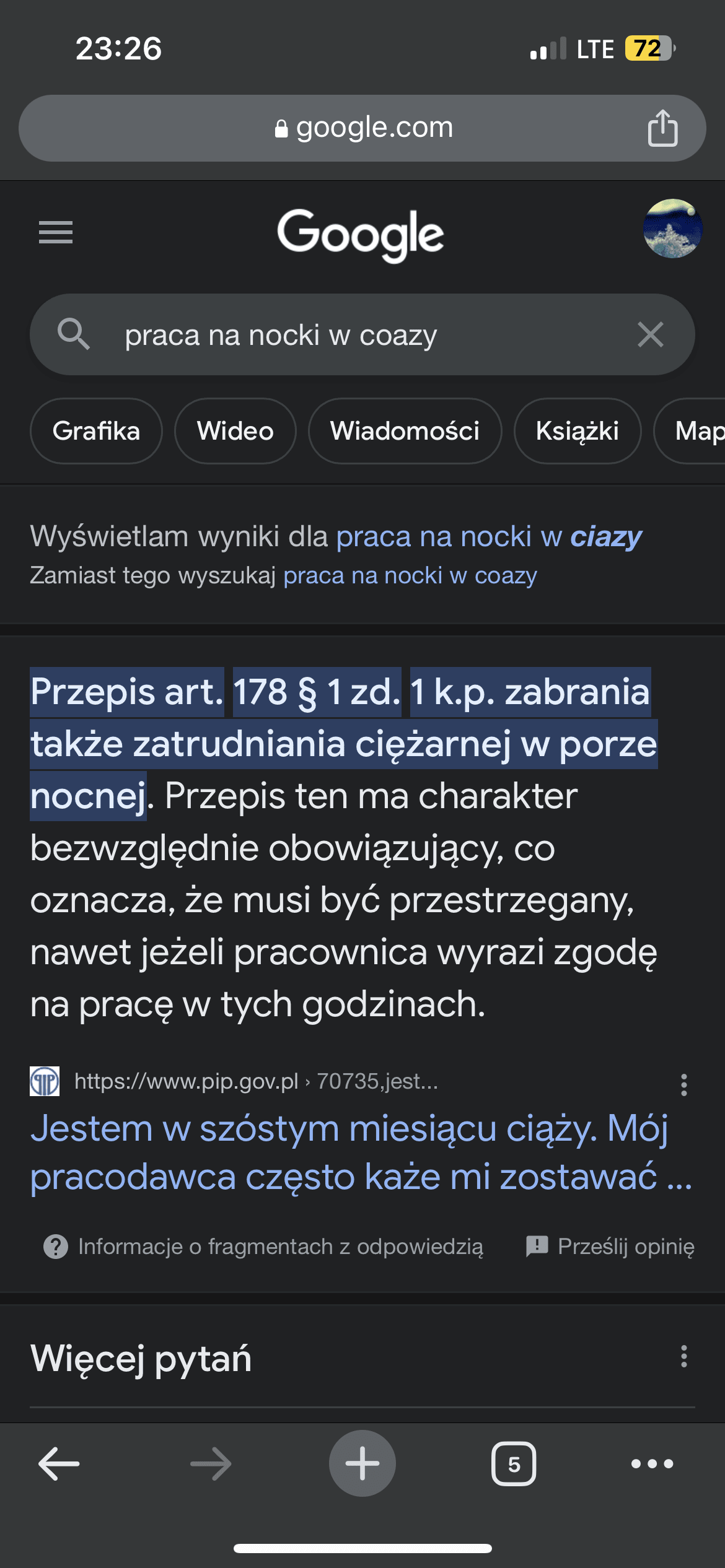This screenshot has height=1568, width=725.
Task: Clear the search query text
Action: point(650,334)
